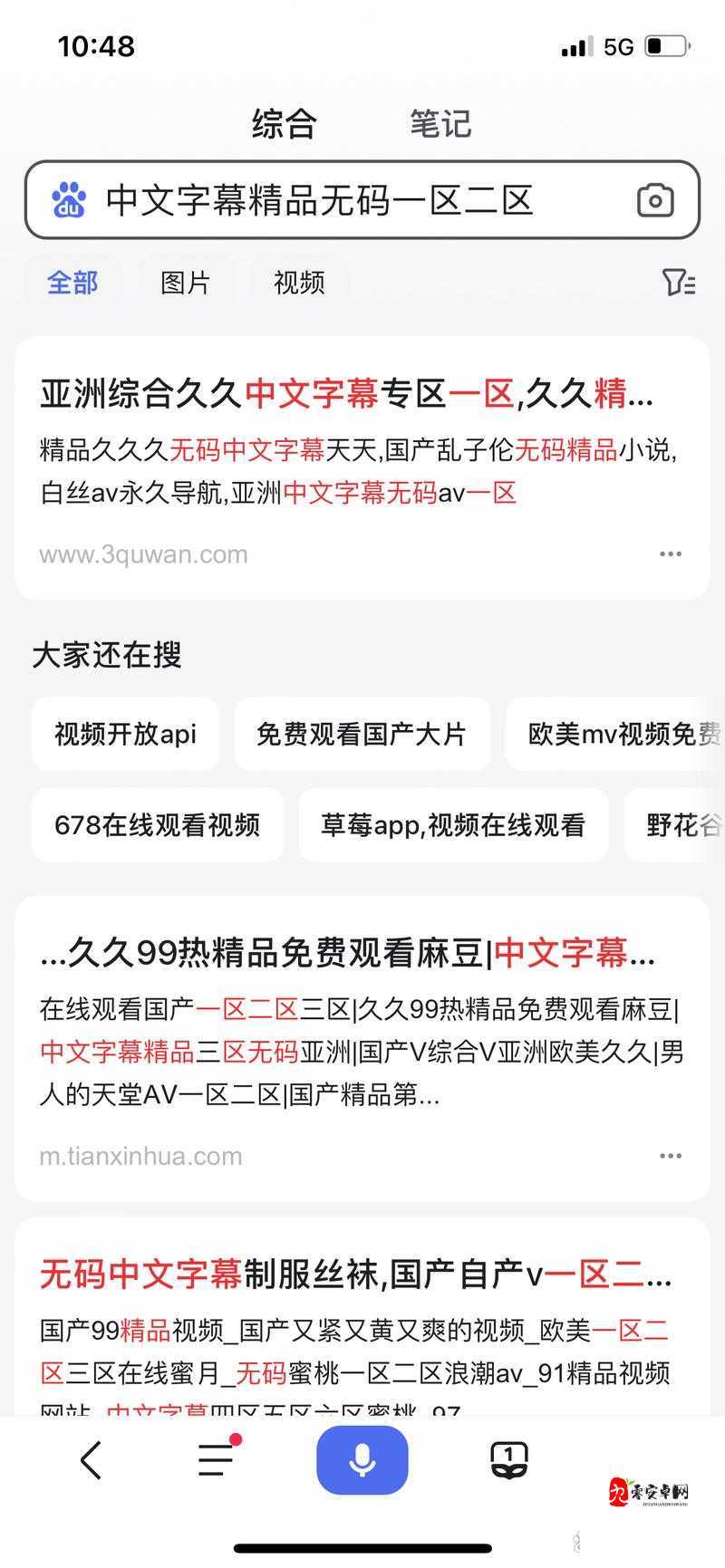Tap the back arrow in bottom bar

[x=90, y=1458]
